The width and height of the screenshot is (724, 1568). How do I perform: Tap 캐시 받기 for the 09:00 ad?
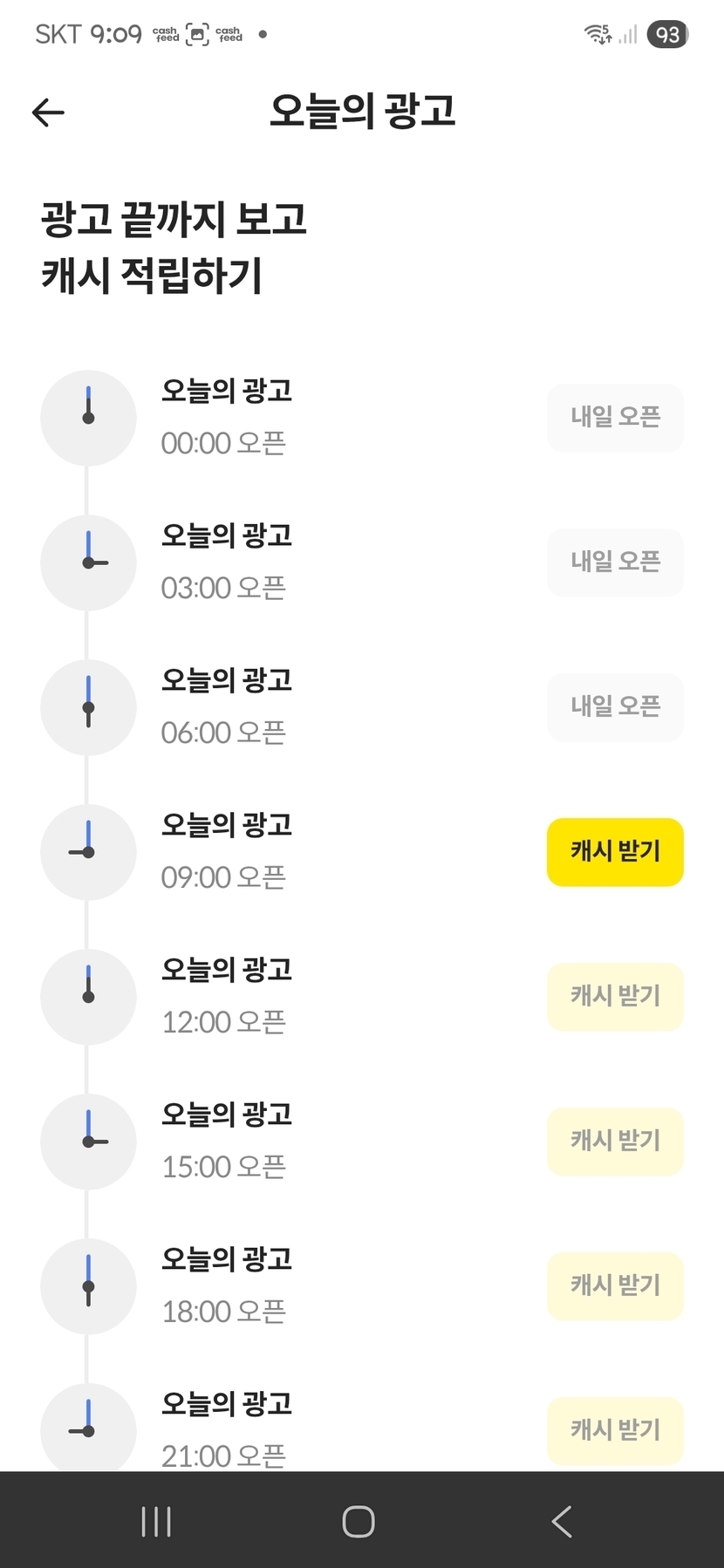[x=615, y=852]
